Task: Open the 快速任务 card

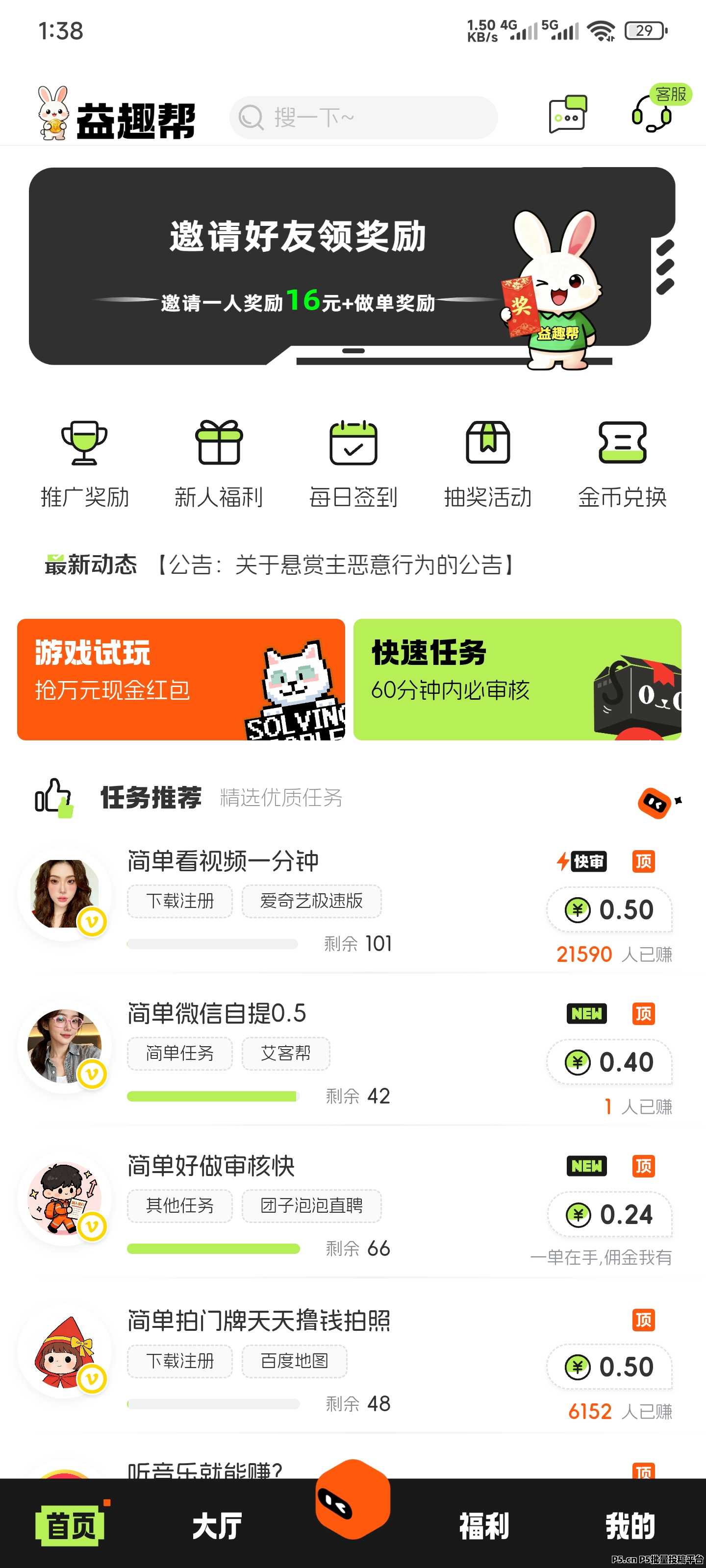Action: pyautogui.click(x=517, y=679)
